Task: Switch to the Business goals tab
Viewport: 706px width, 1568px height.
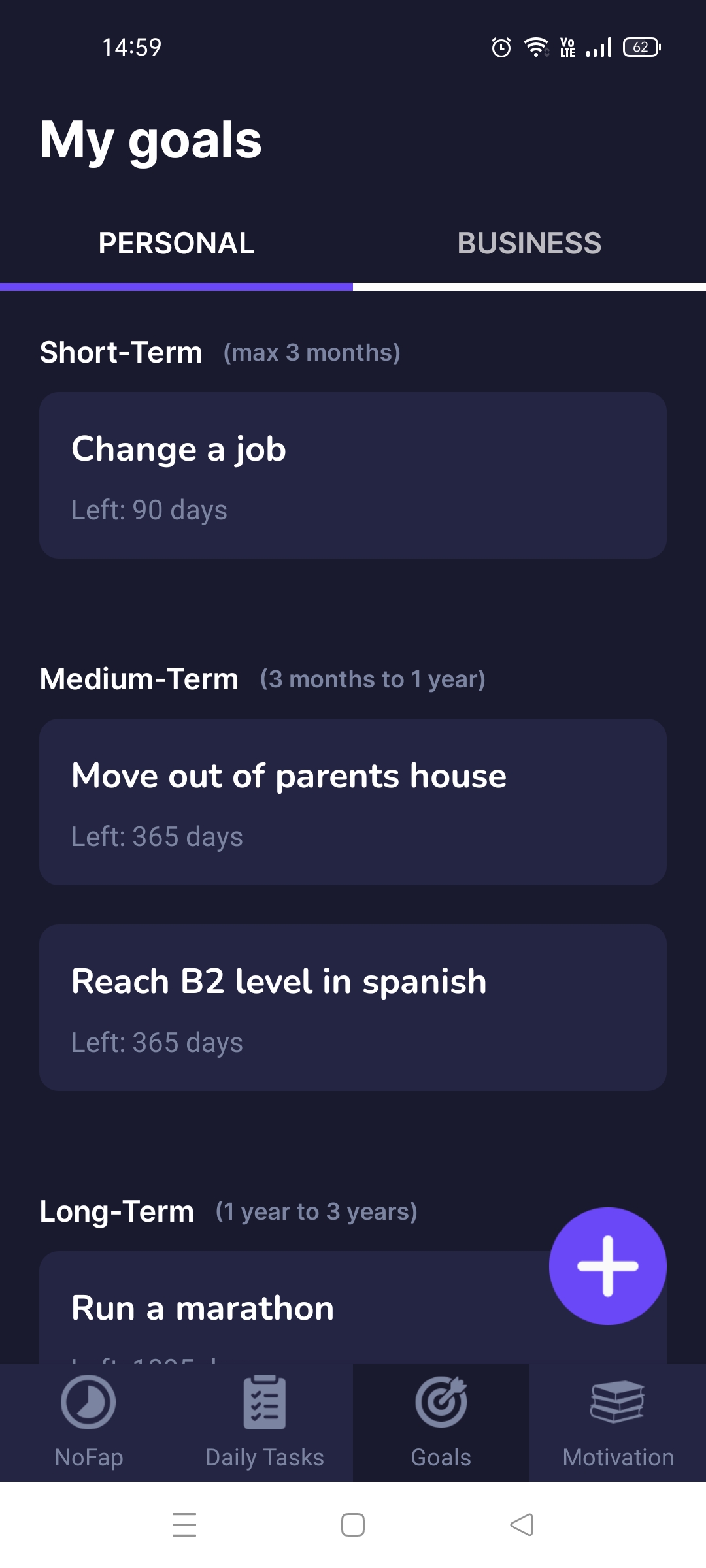Action: [529, 244]
